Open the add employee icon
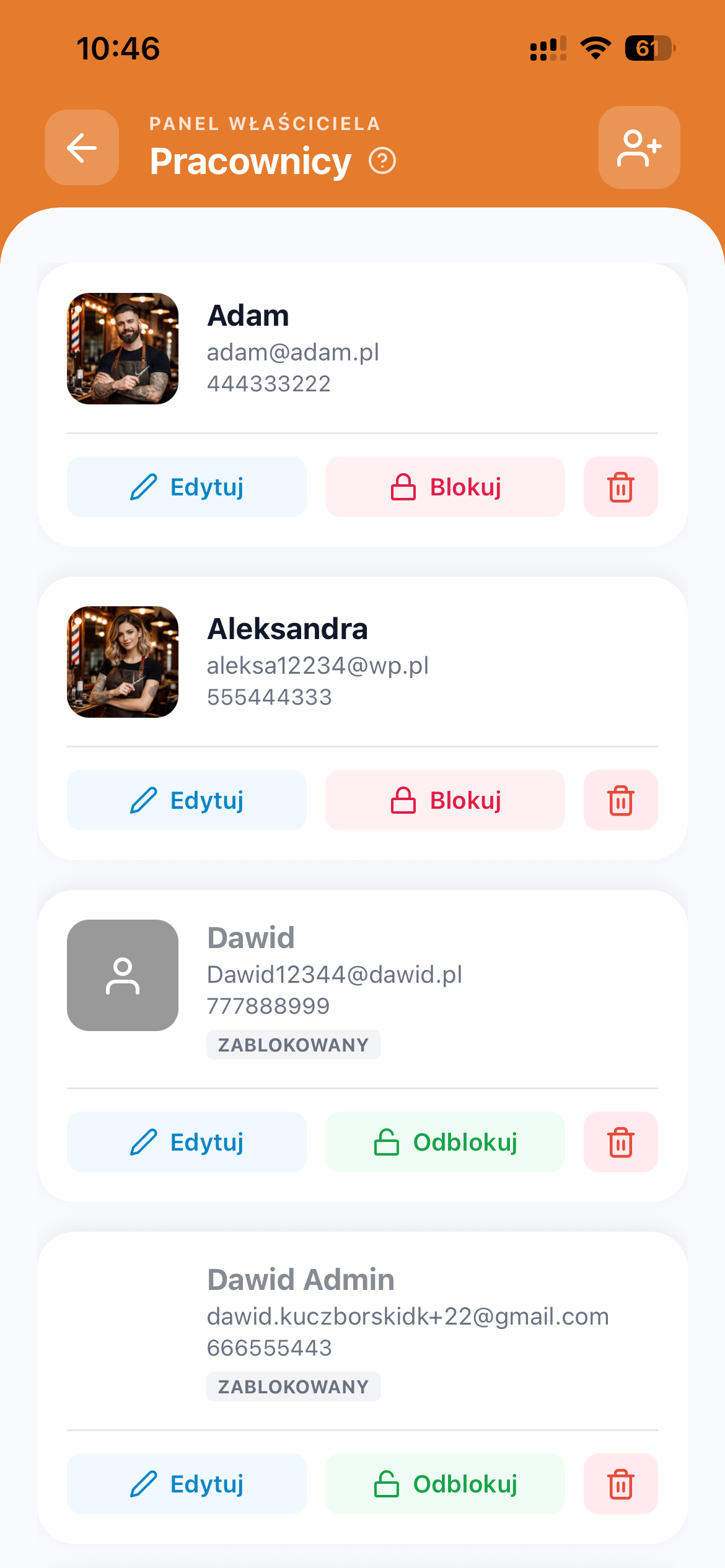 click(x=639, y=148)
